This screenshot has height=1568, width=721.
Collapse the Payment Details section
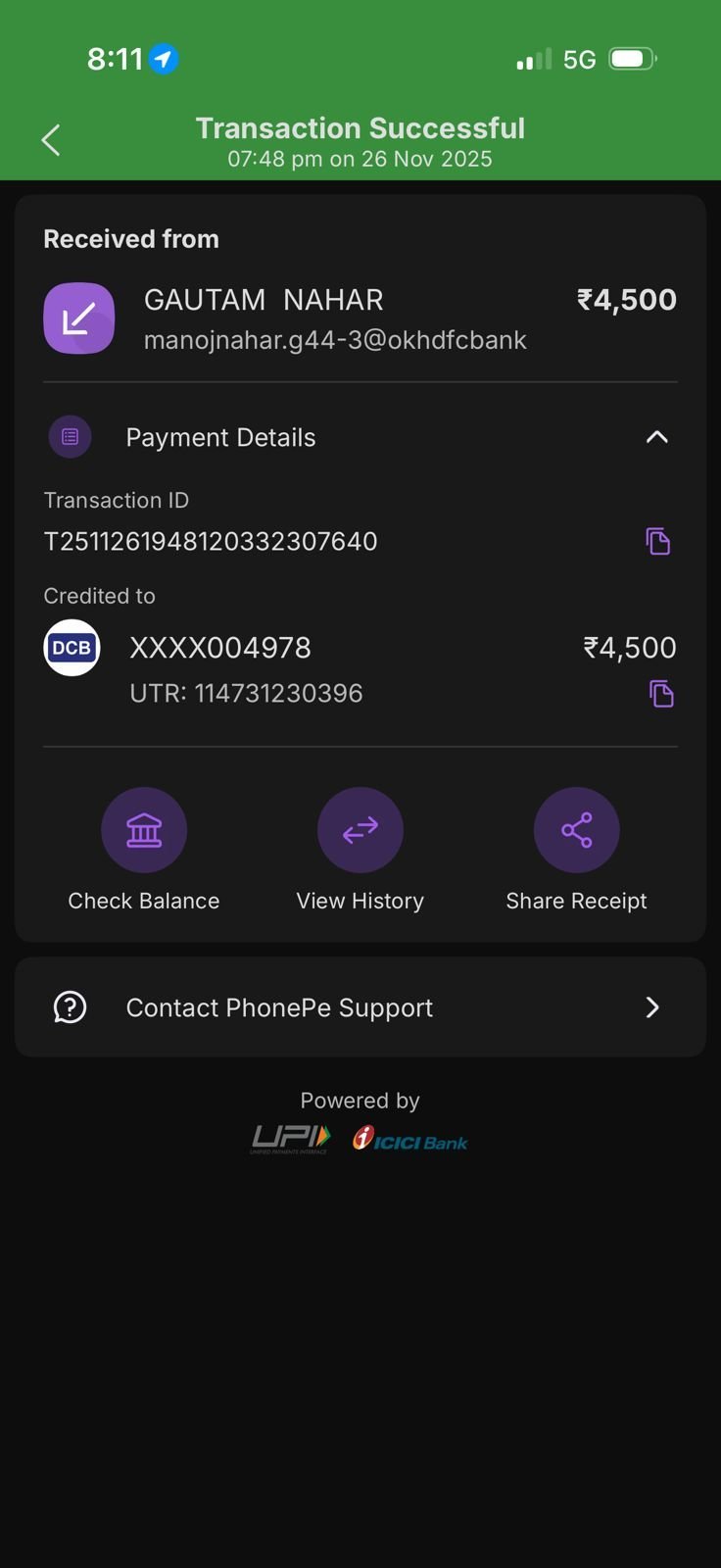(656, 437)
